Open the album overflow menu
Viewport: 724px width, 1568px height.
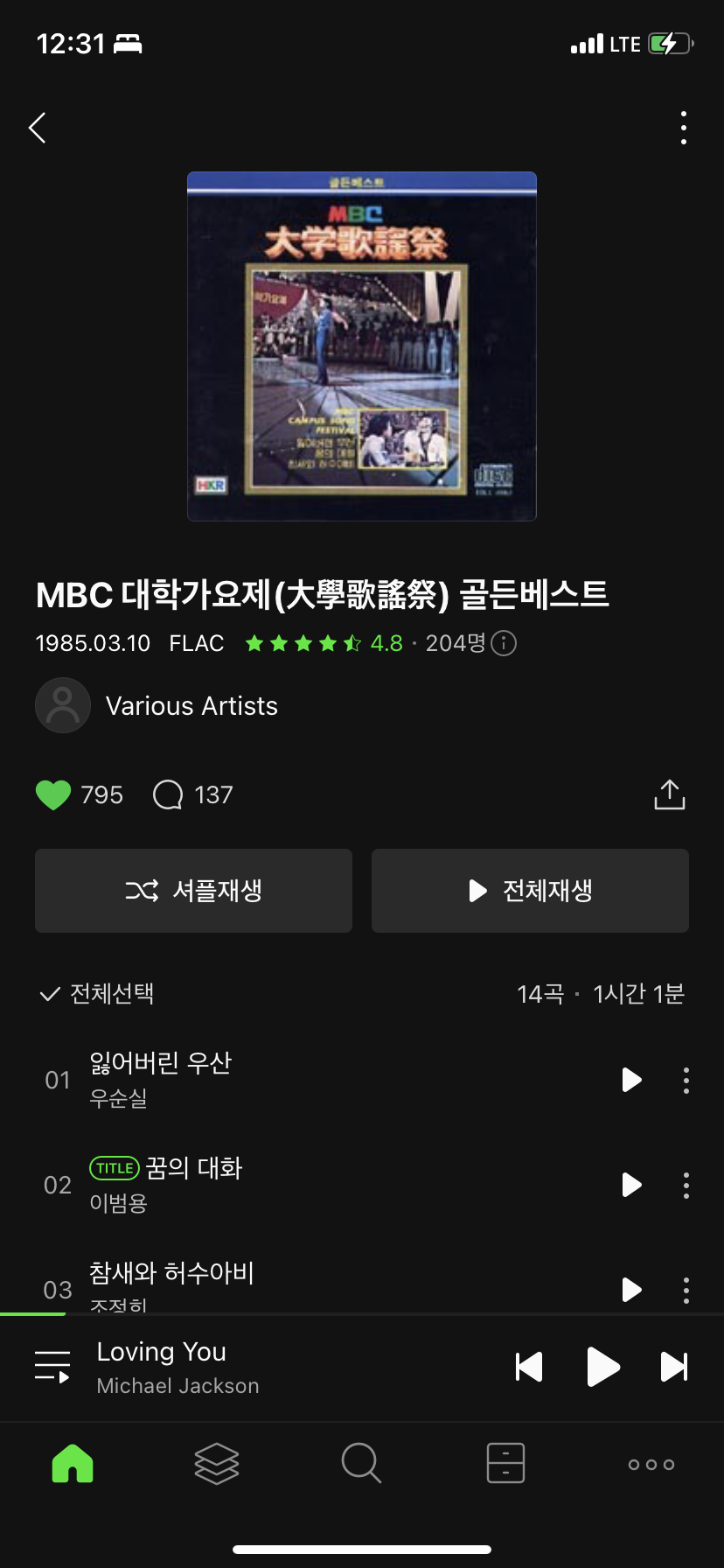coord(684,128)
